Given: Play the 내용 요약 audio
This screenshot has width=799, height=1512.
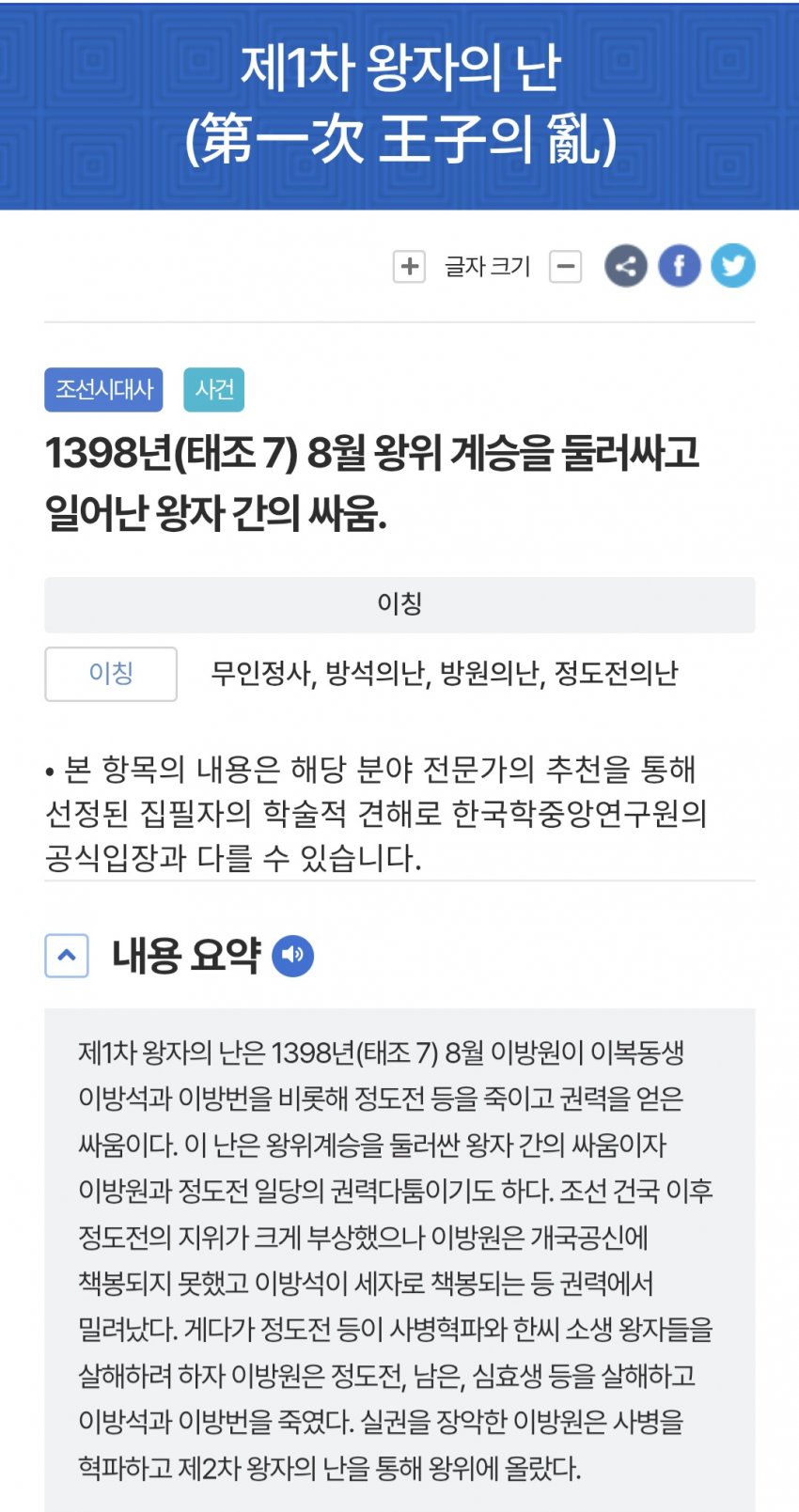Looking at the screenshot, I should pyautogui.click(x=292, y=956).
